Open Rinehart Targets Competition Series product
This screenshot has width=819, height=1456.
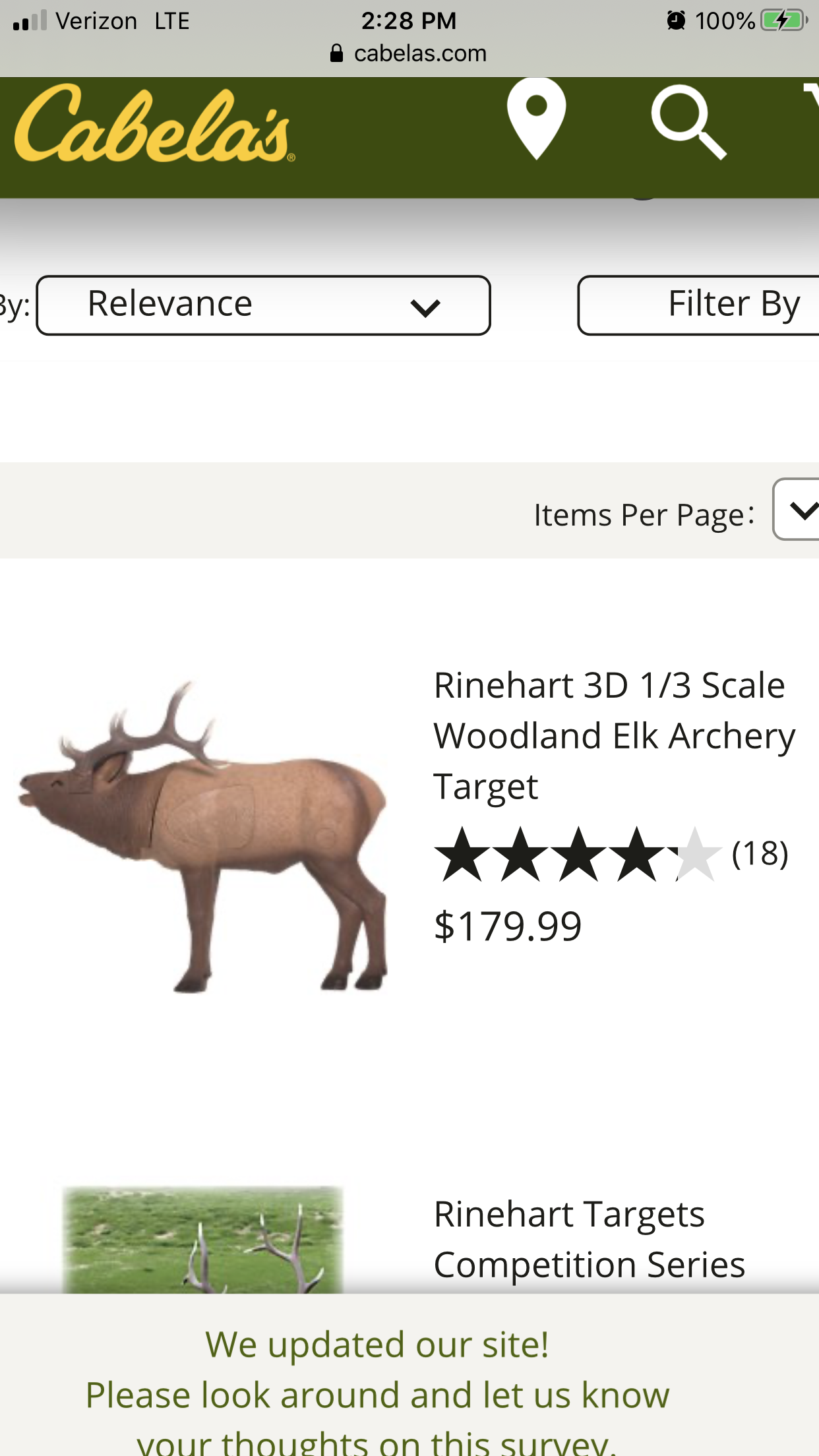tap(590, 1239)
